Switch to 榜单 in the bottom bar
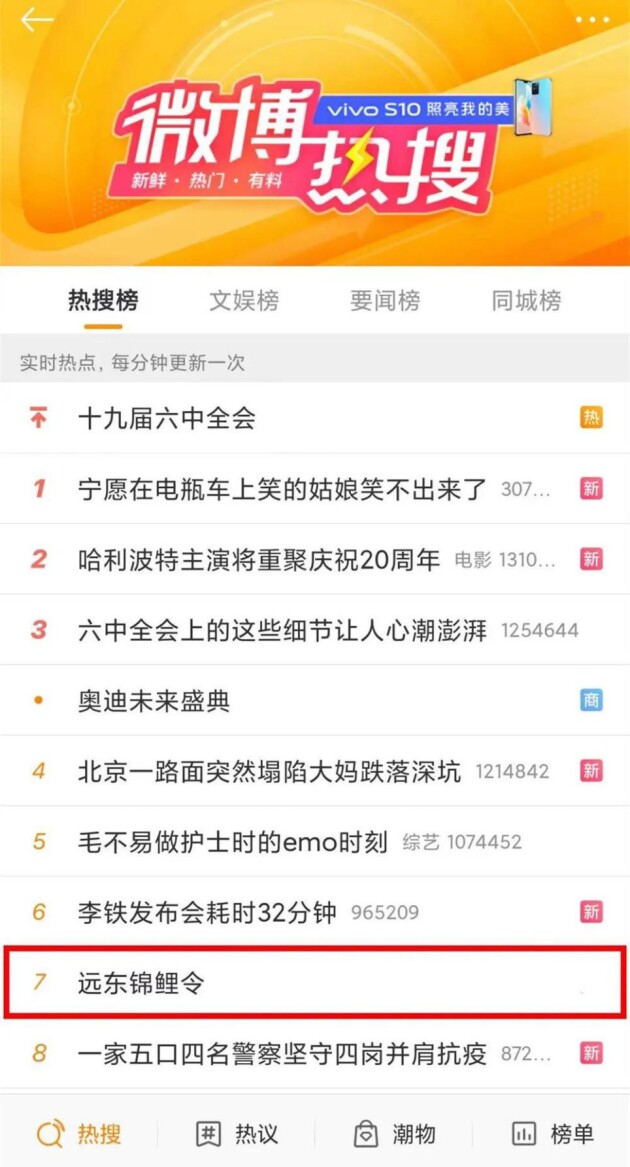The image size is (630, 1167). tap(552, 1134)
